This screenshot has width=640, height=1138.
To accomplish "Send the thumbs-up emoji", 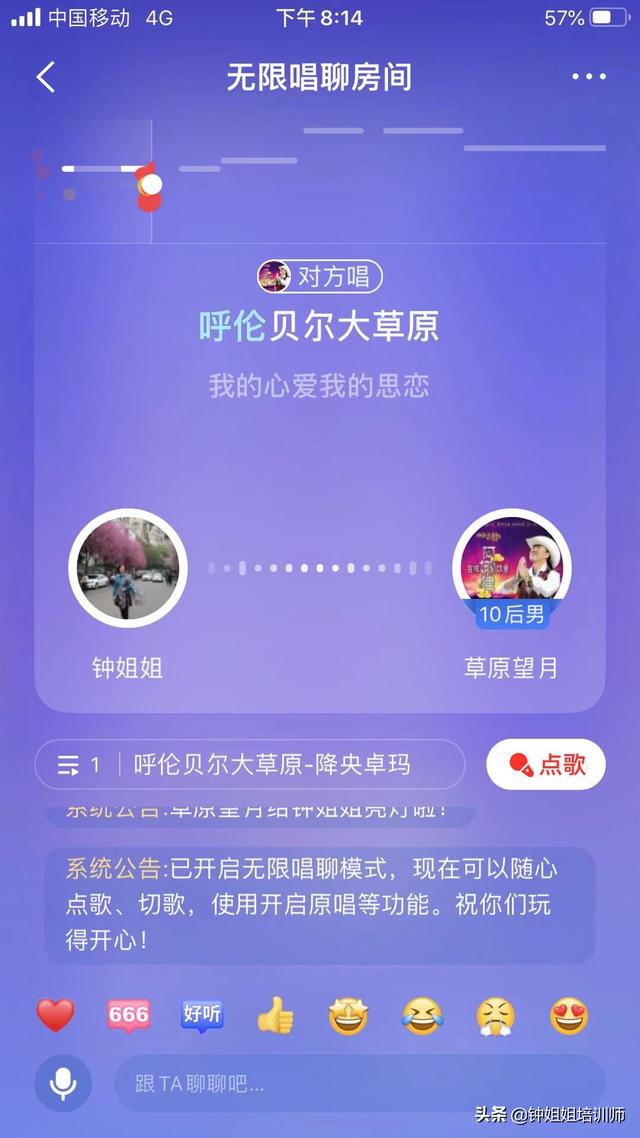I will [275, 1017].
